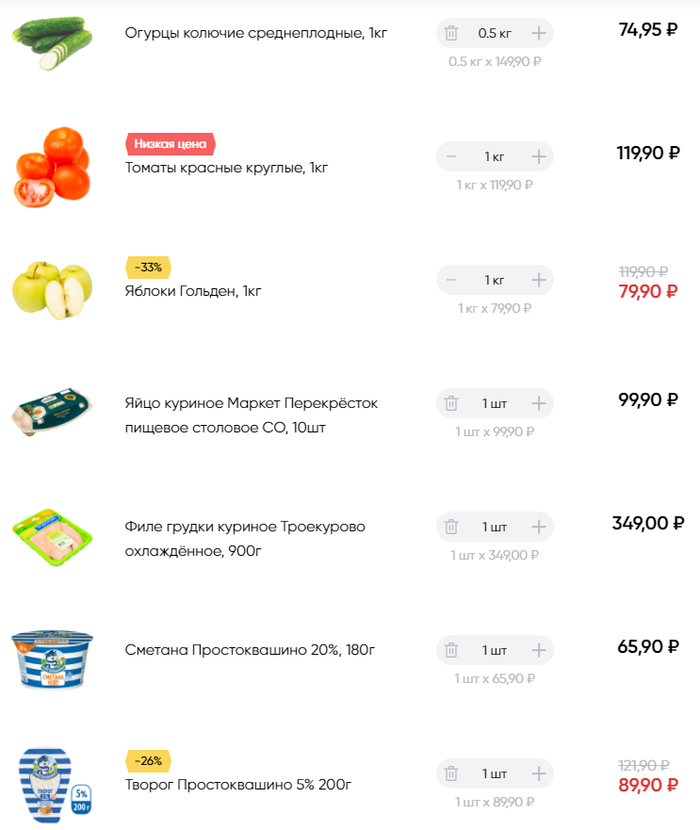The image size is (700, 830).
Task: Decrease the red tomatoes quantity
Action: click(451, 157)
